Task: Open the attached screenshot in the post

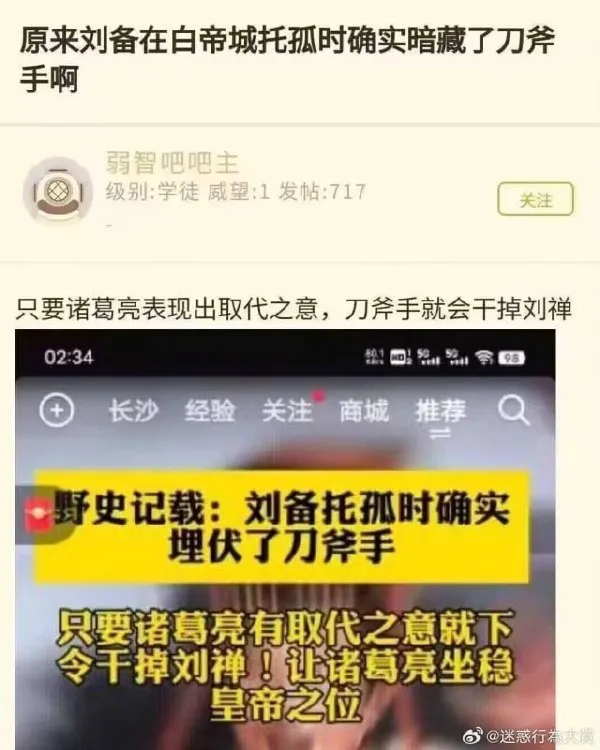Action: click(285, 540)
